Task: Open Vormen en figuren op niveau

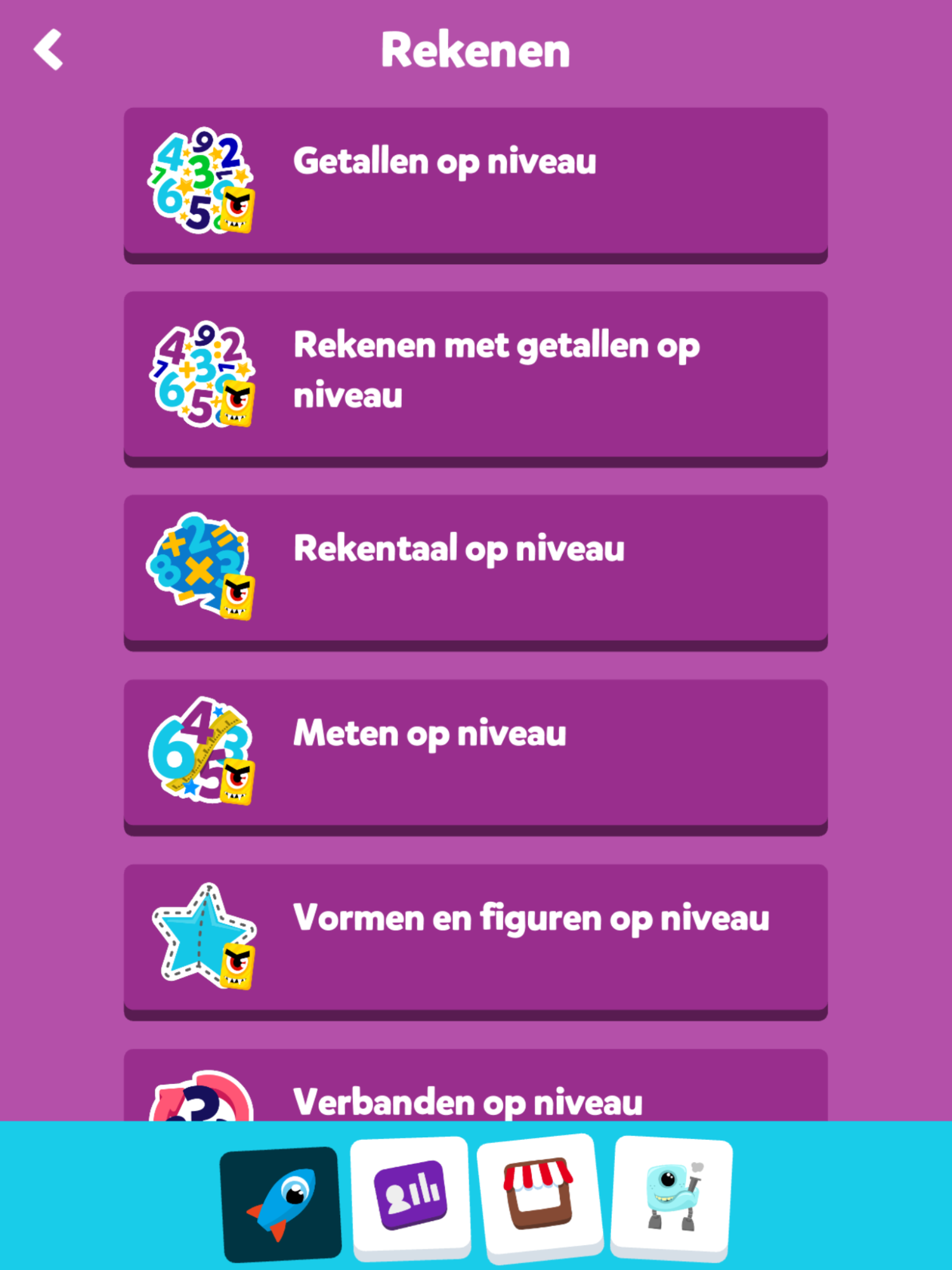Action: click(475, 938)
